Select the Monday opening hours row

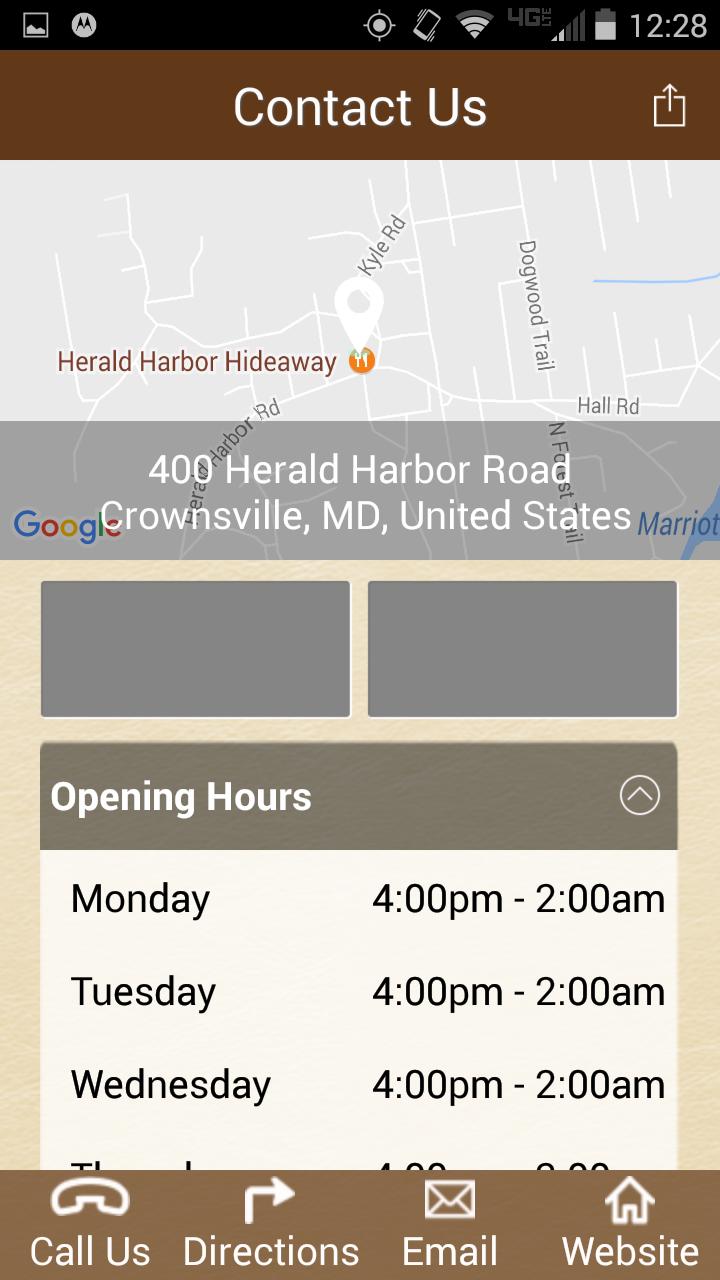tap(358, 898)
